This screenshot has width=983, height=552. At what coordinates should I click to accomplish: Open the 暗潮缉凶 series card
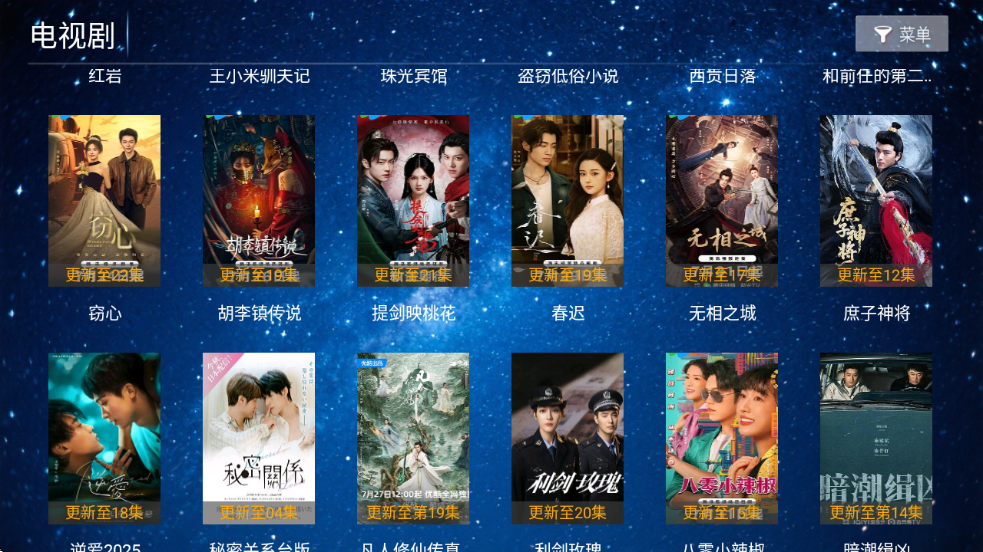coord(876,438)
